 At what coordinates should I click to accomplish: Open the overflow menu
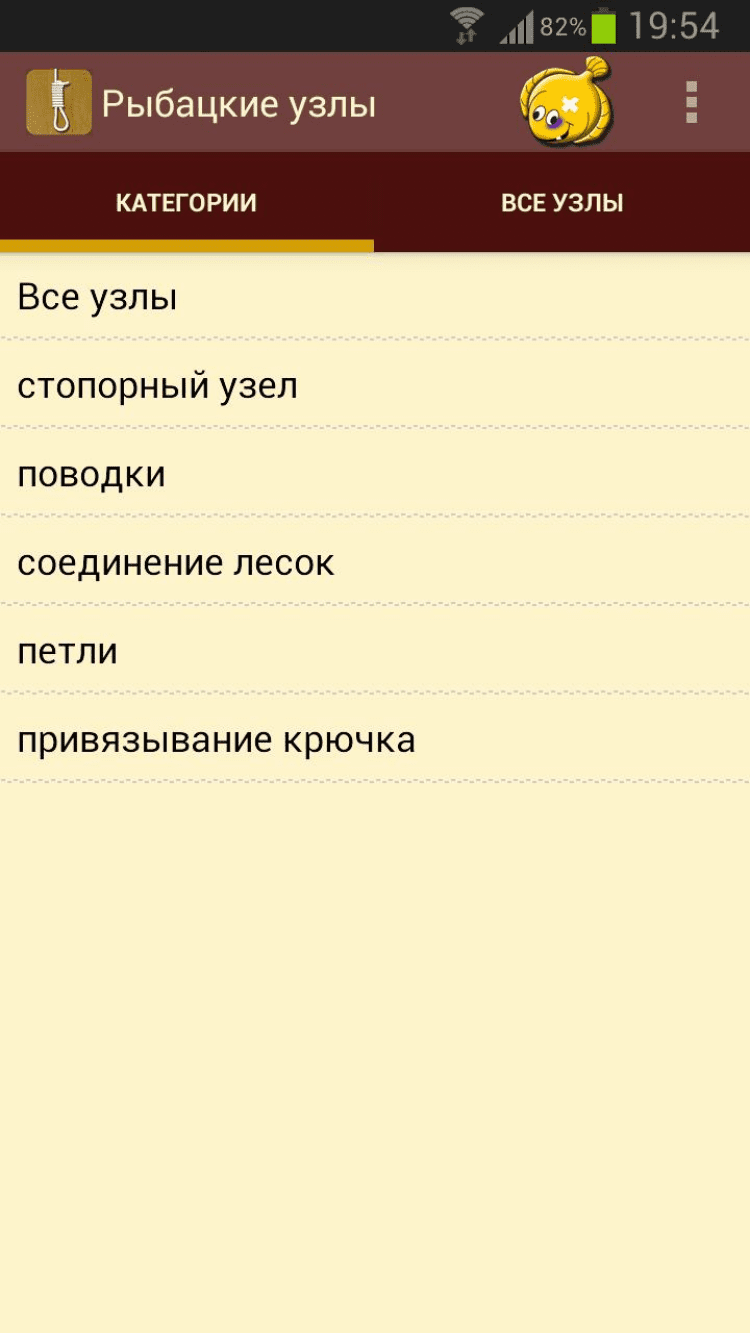[x=691, y=103]
